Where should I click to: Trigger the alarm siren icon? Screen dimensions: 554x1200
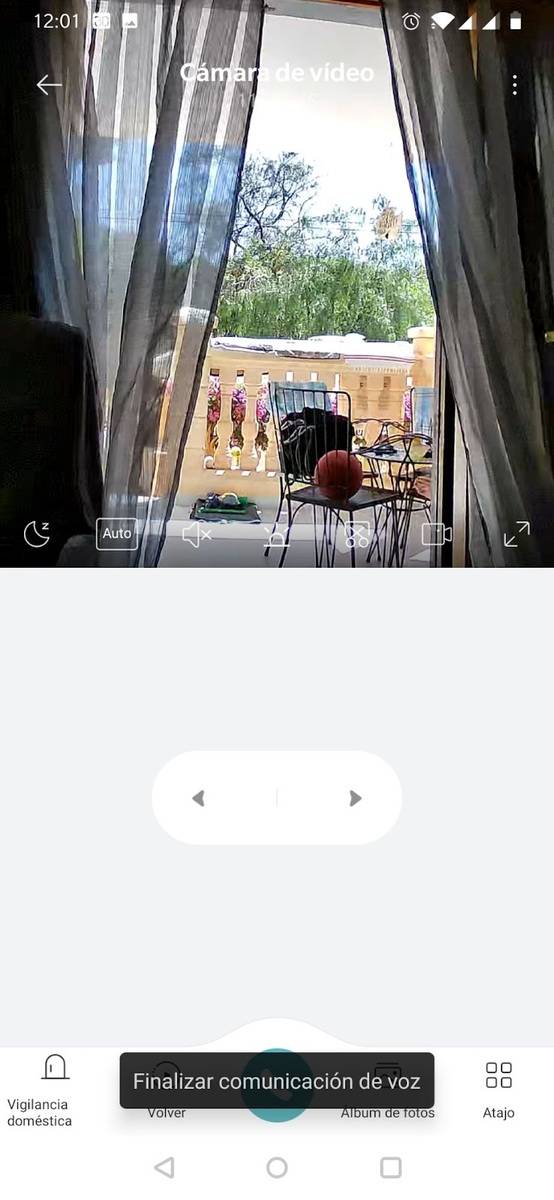click(x=277, y=535)
